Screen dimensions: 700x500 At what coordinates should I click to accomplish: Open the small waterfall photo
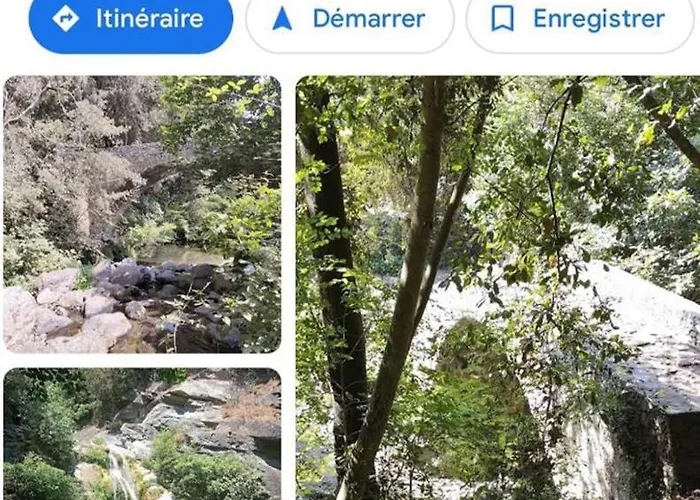(142, 434)
